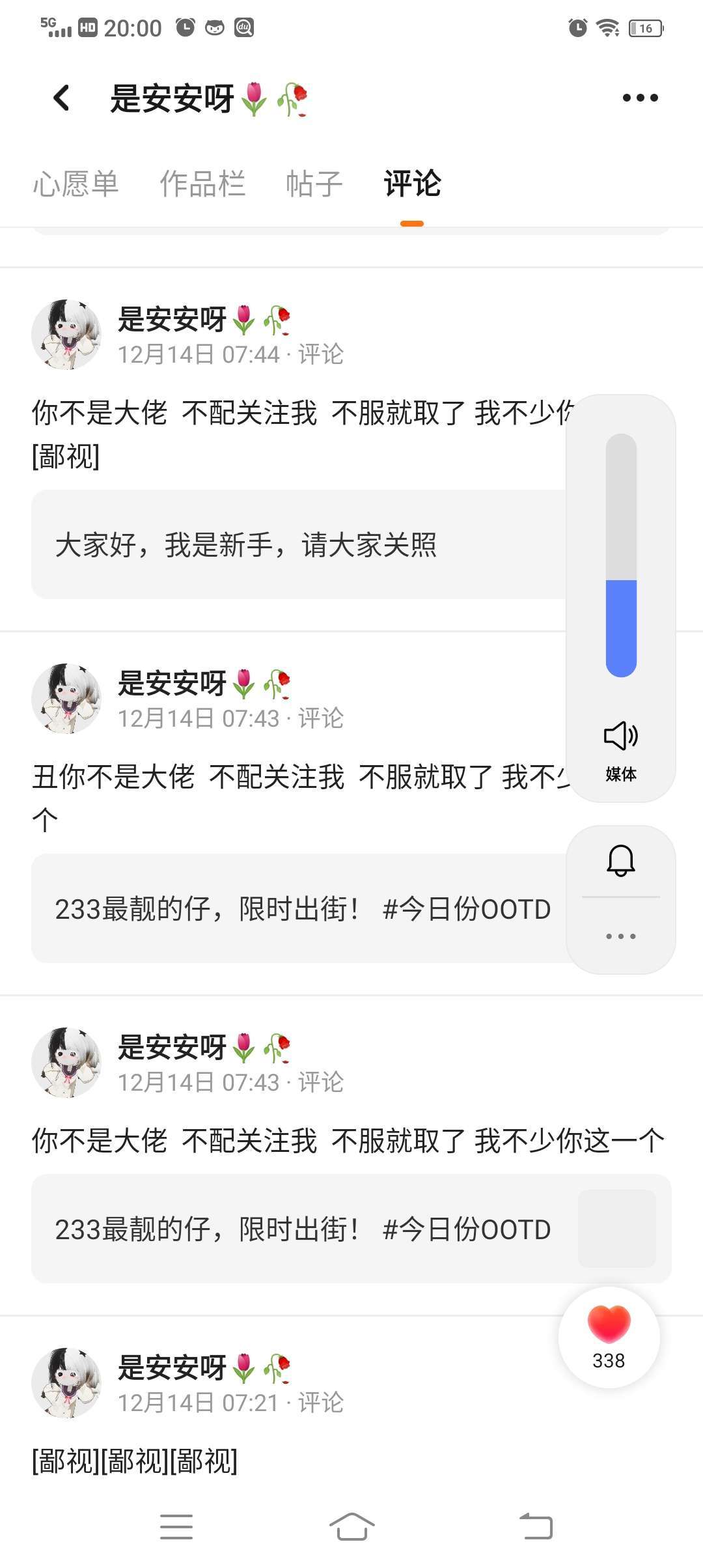
Task: Select the 评论 tab
Action: click(x=412, y=184)
